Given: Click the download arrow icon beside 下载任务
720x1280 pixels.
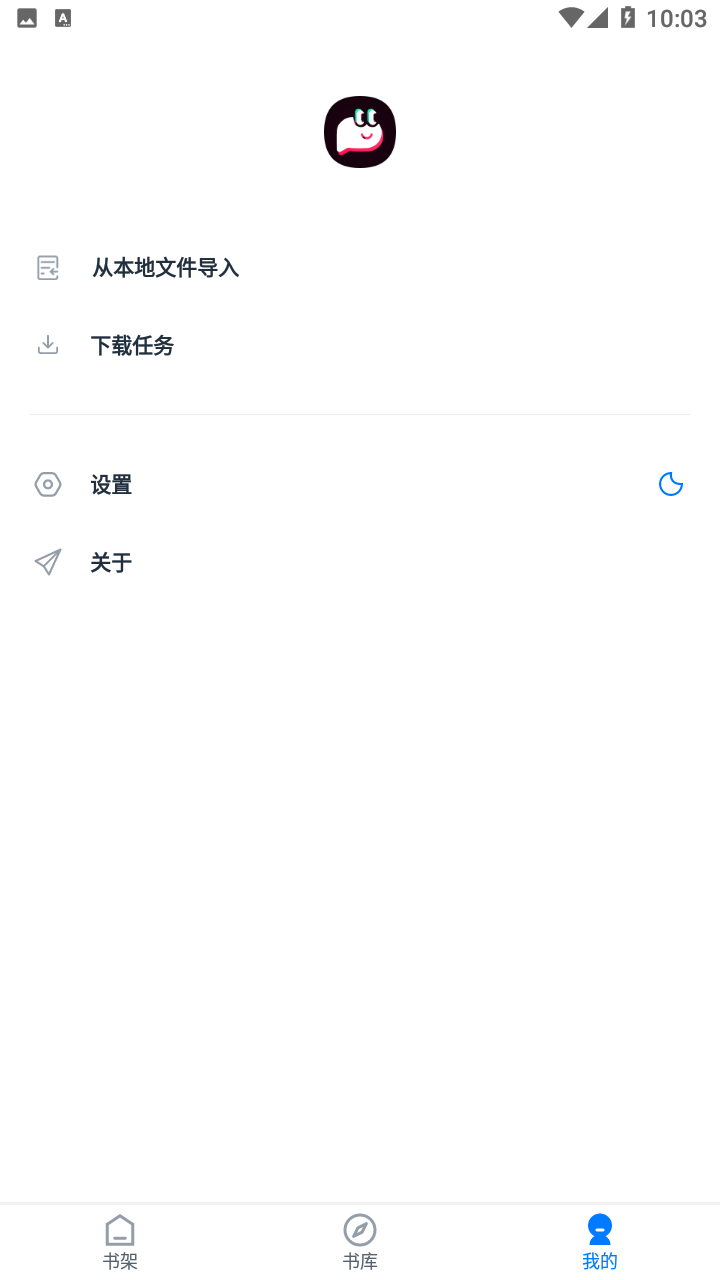Looking at the screenshot, I should click(x=47, y=344).
